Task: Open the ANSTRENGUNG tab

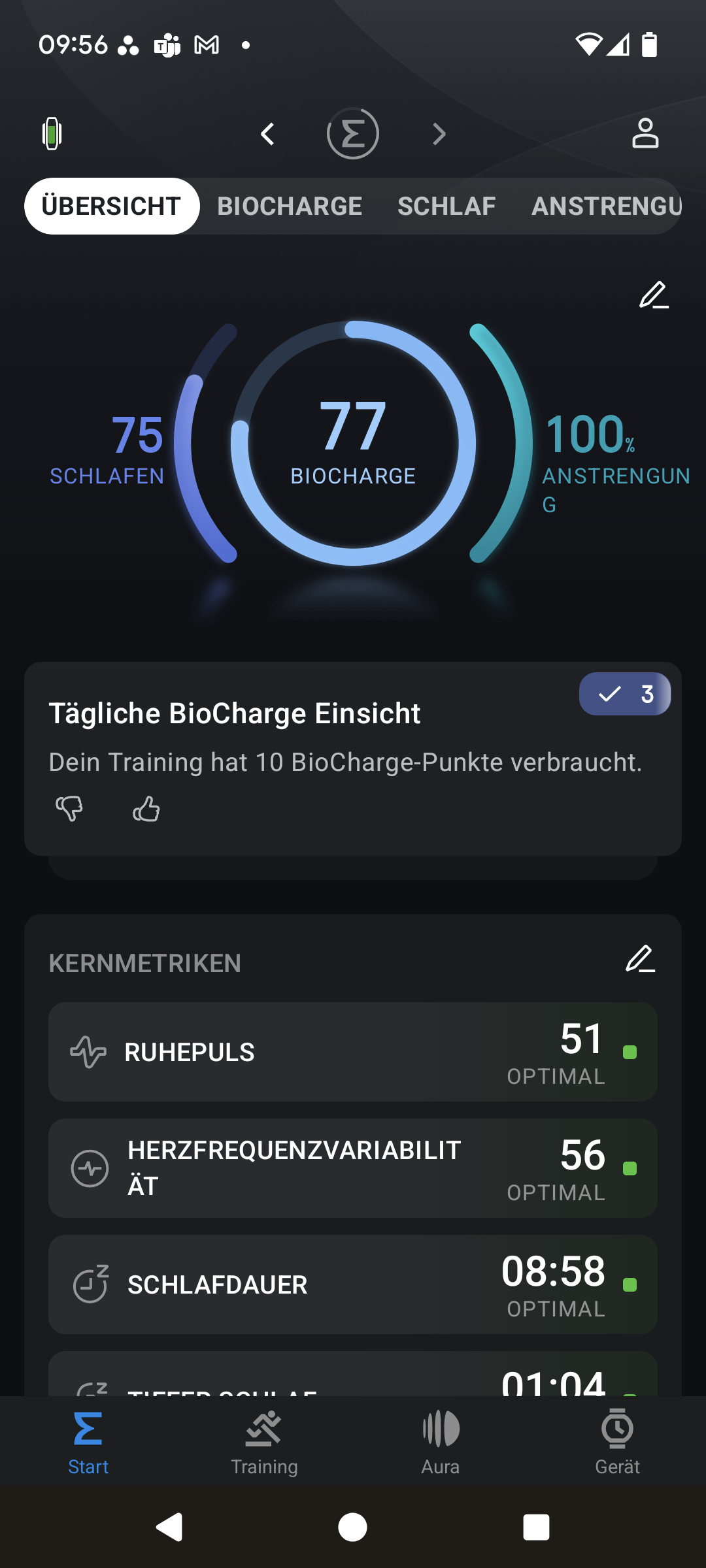Action: [x=606, y=206]
